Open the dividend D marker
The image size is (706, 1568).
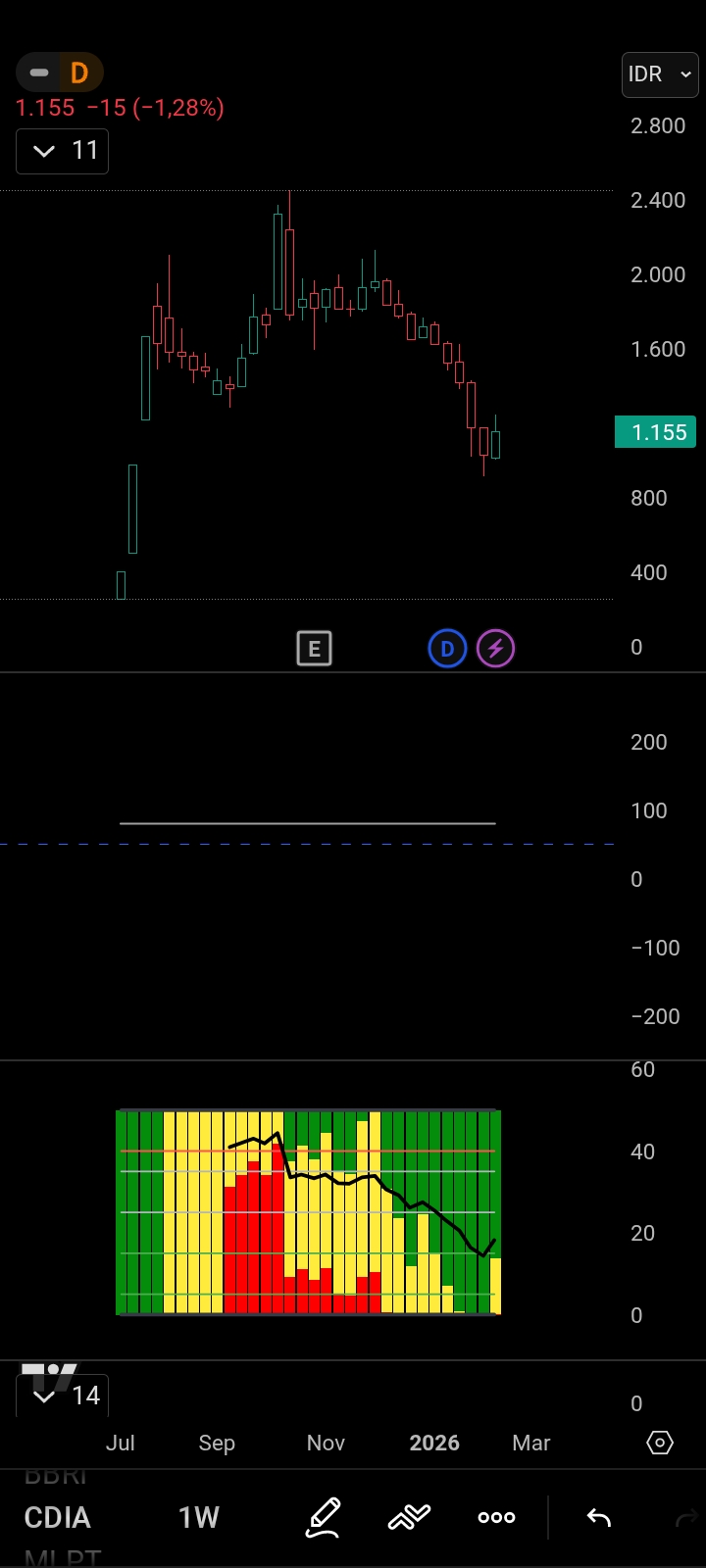pyautogui.click(x=447, y=649)
